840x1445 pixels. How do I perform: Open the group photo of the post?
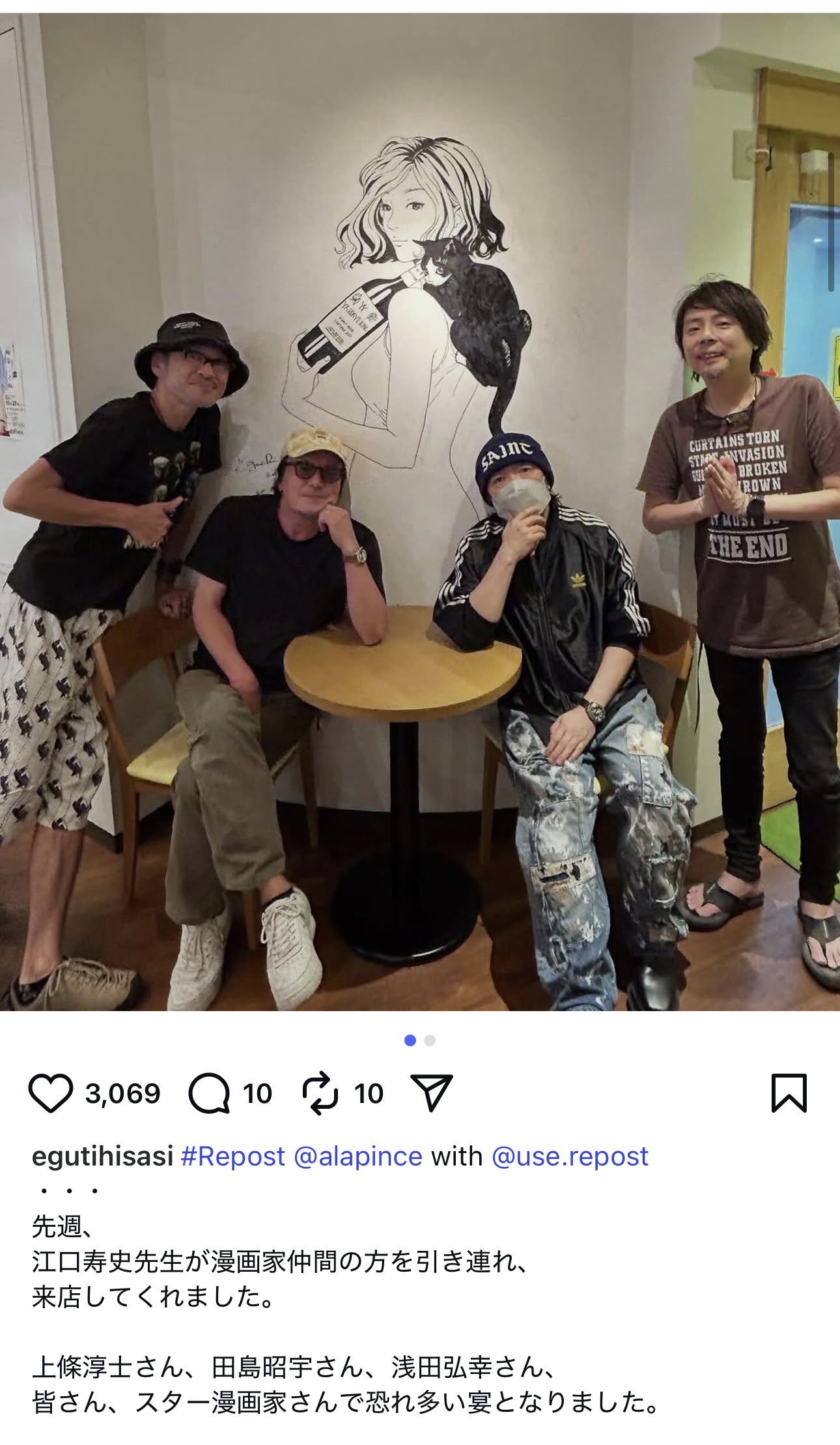(420, 511)
